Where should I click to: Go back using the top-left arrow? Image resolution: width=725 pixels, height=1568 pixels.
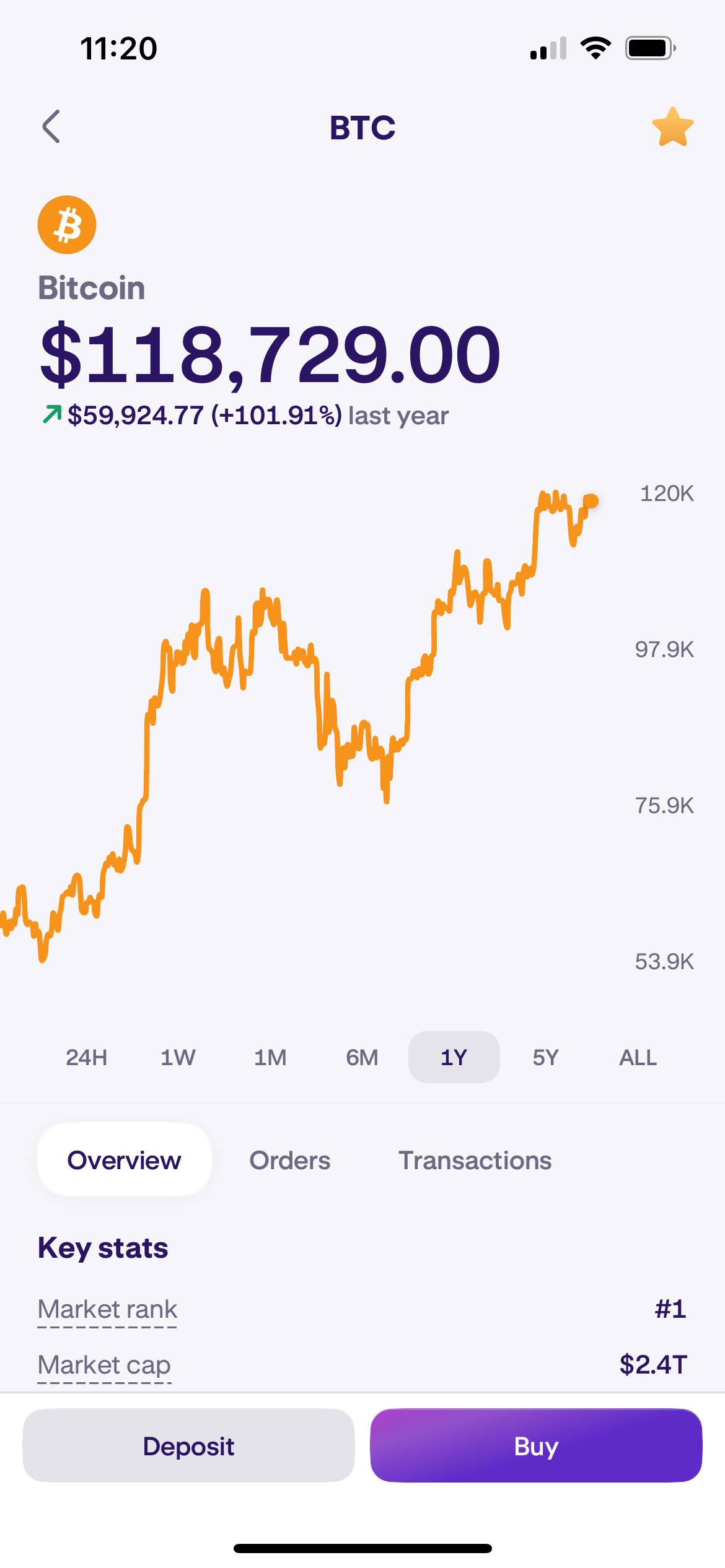[51, 127]
